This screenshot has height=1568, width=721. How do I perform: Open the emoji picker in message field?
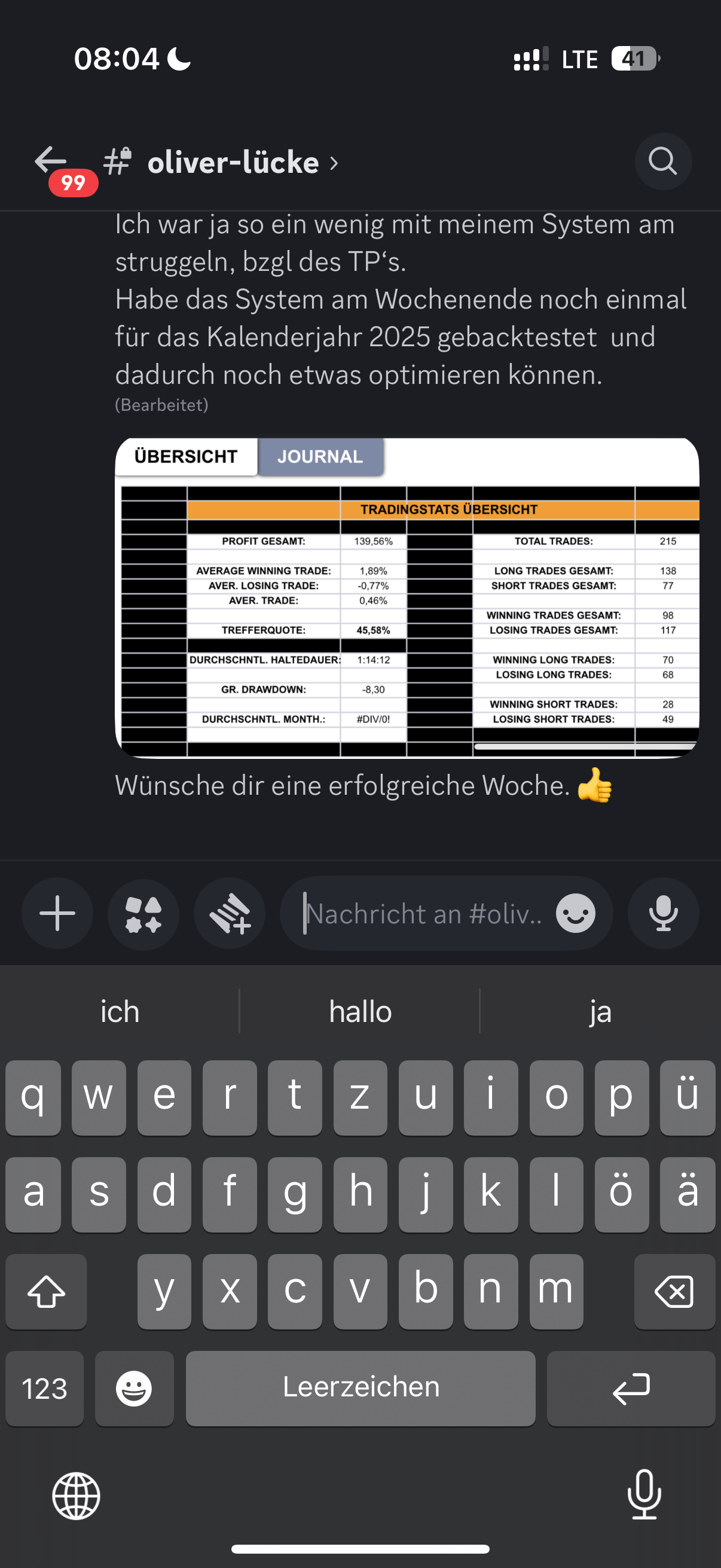tap(575, 913)
